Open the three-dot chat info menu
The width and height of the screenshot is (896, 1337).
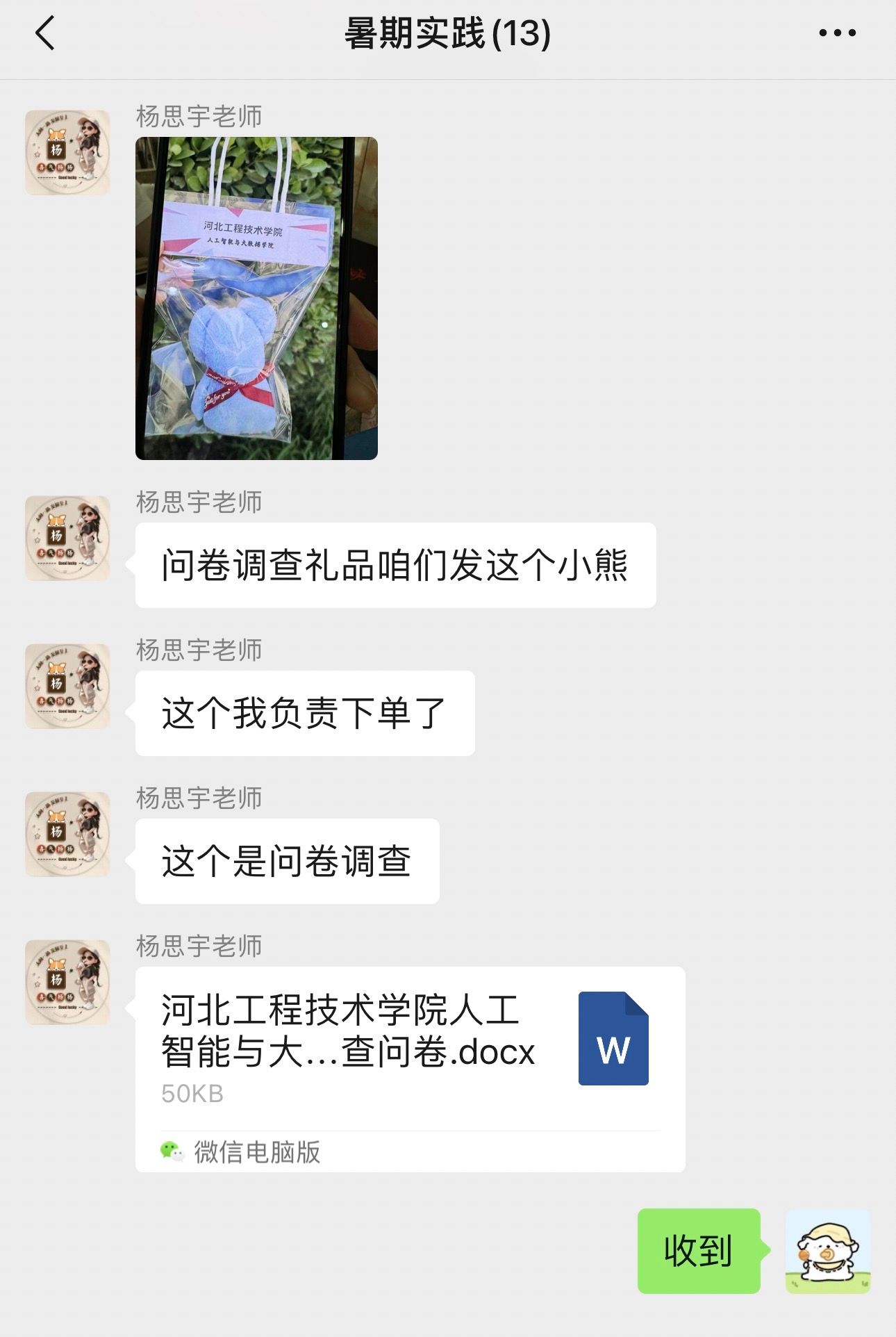pos(837,33)
